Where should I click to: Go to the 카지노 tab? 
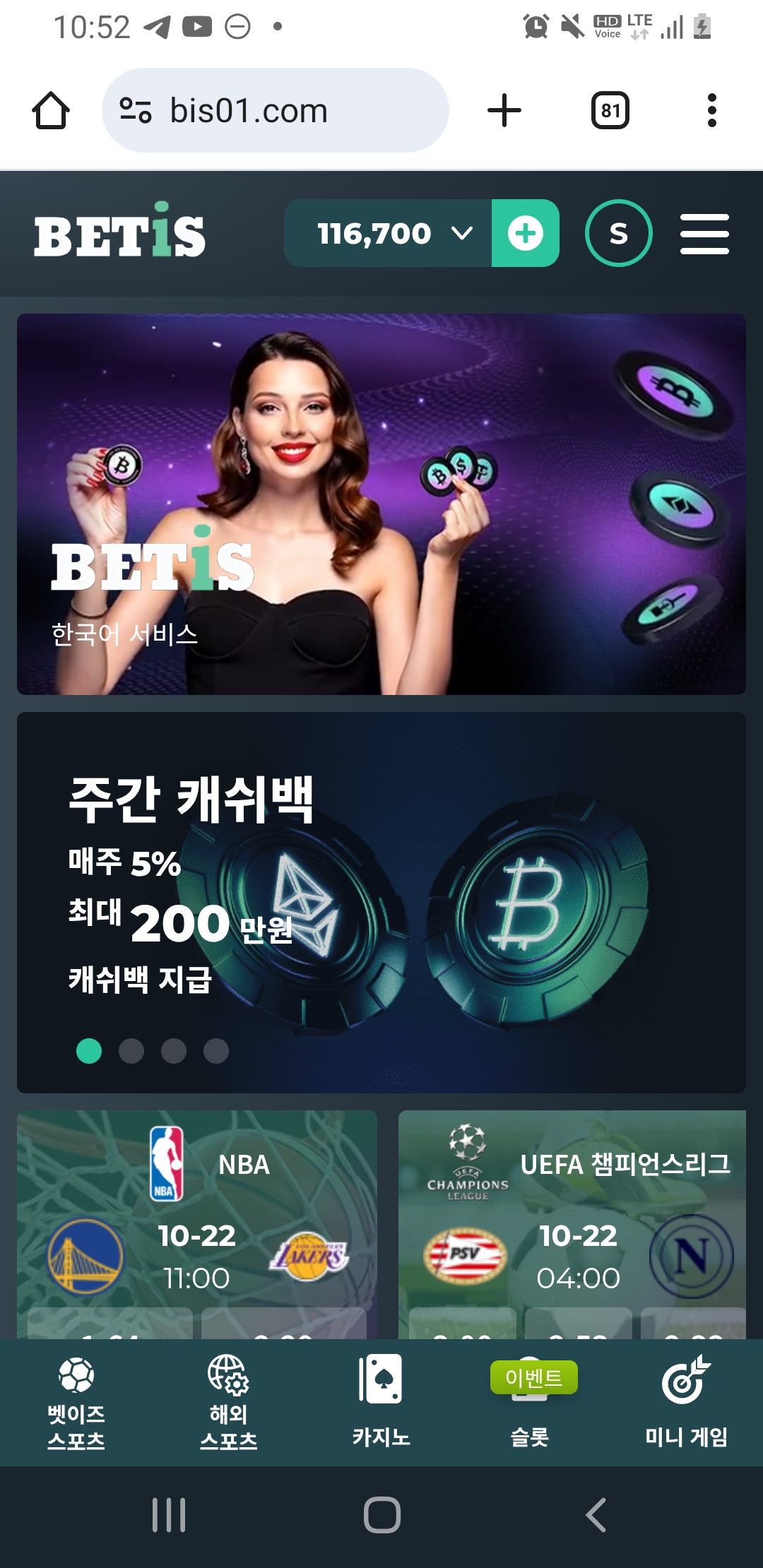[381, 1403]
